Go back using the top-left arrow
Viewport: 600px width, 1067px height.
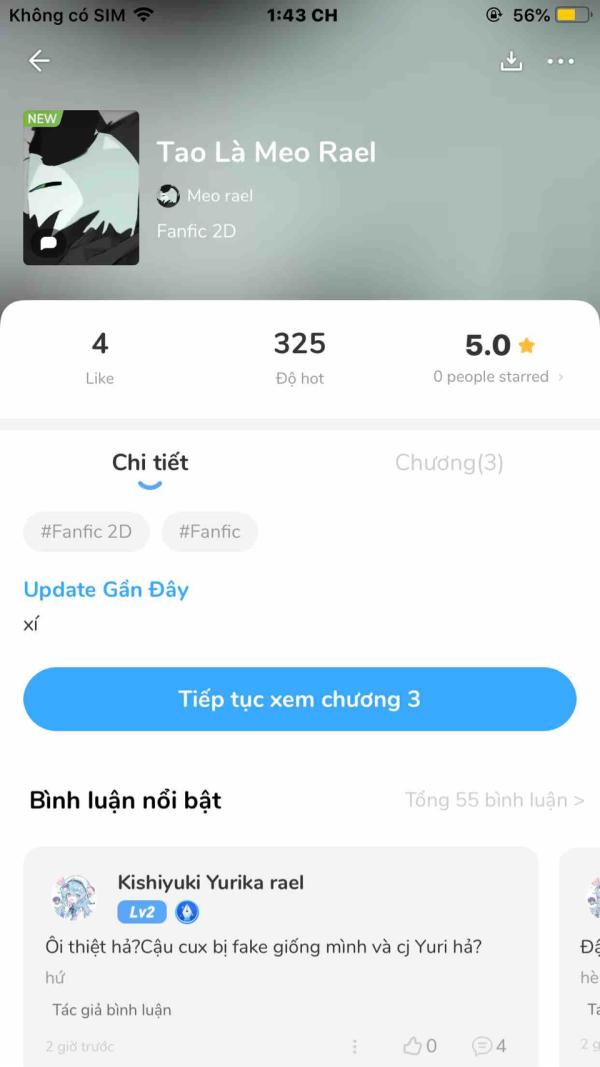point(39,61)
